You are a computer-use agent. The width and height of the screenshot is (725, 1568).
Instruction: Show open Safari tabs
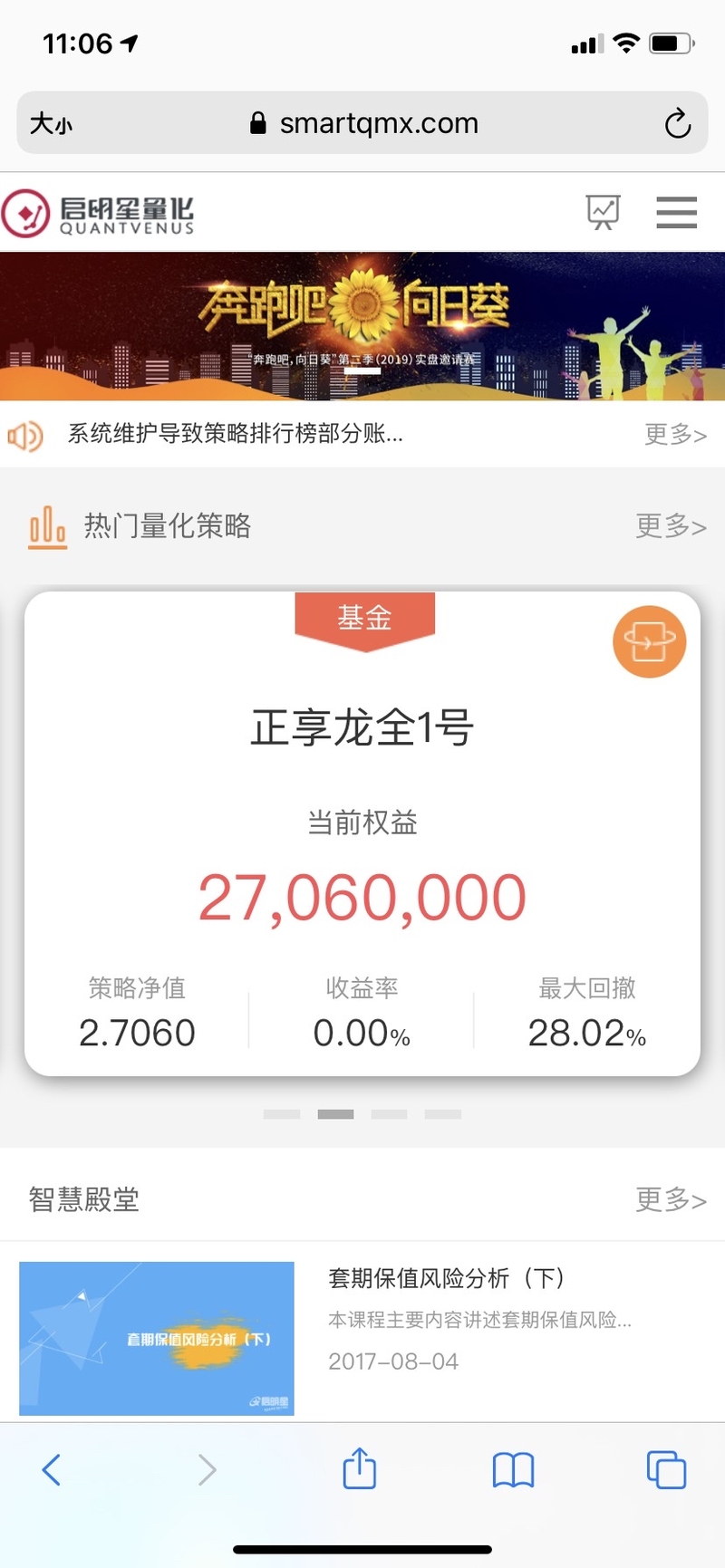click(x=666, y=1469)
